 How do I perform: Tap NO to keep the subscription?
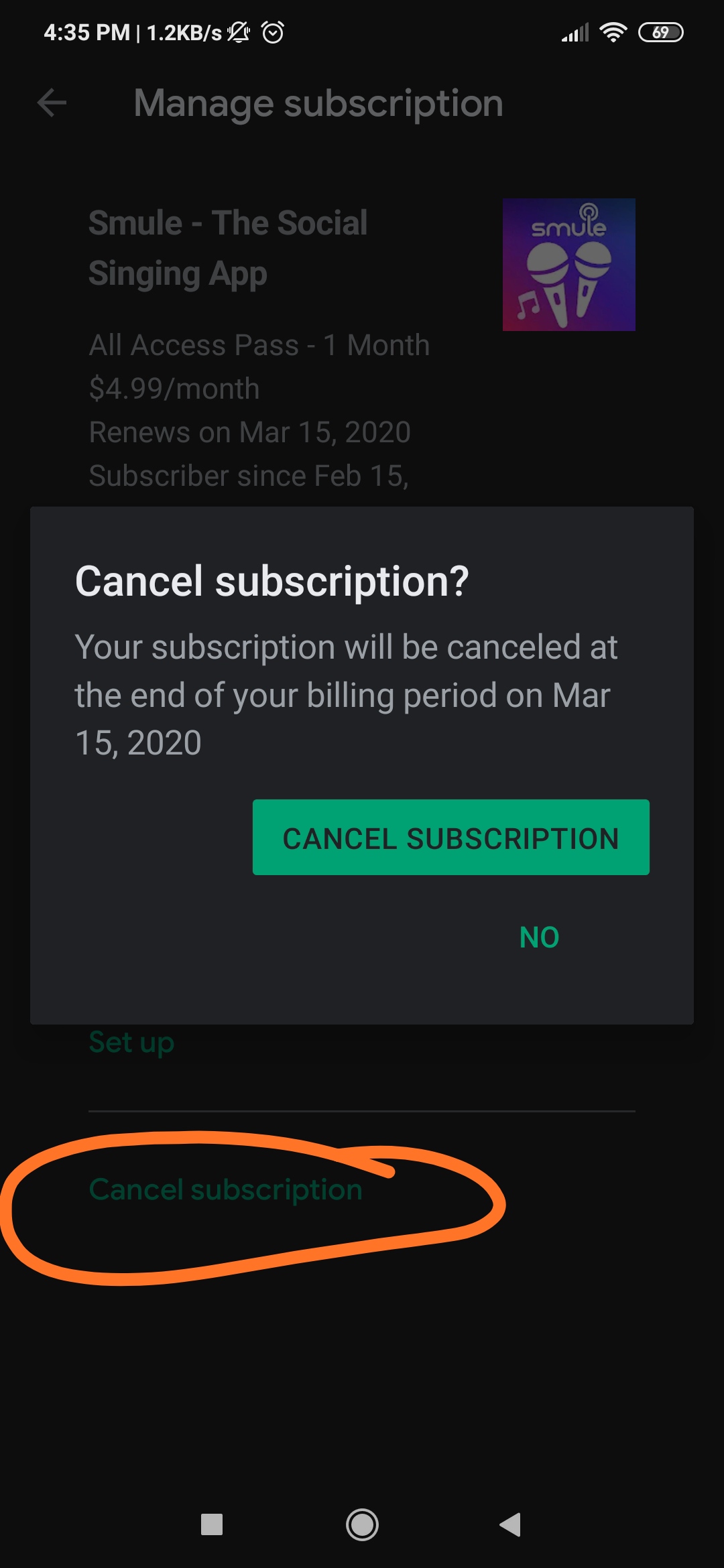[539, 937]
